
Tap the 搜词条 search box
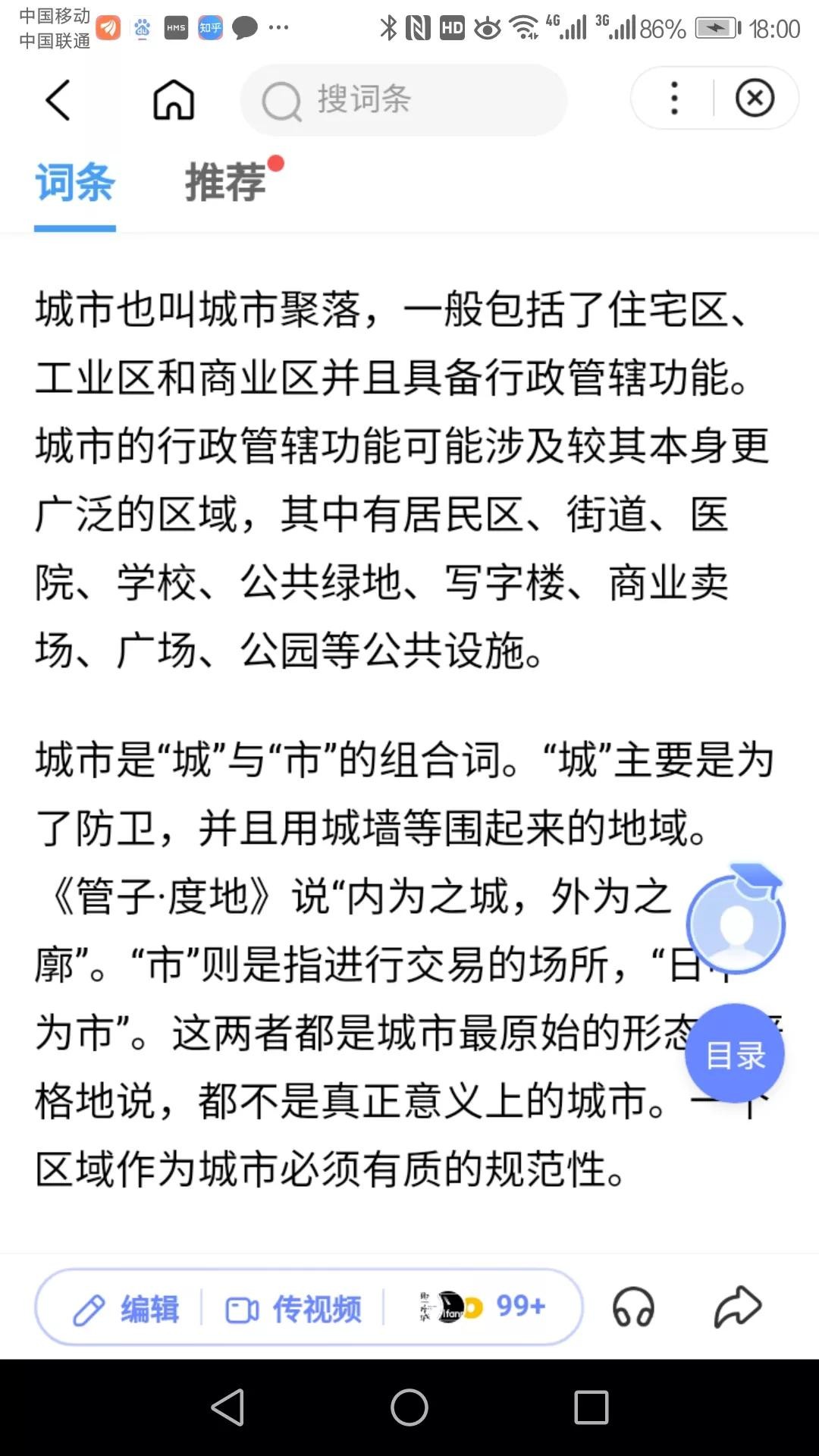403,100
